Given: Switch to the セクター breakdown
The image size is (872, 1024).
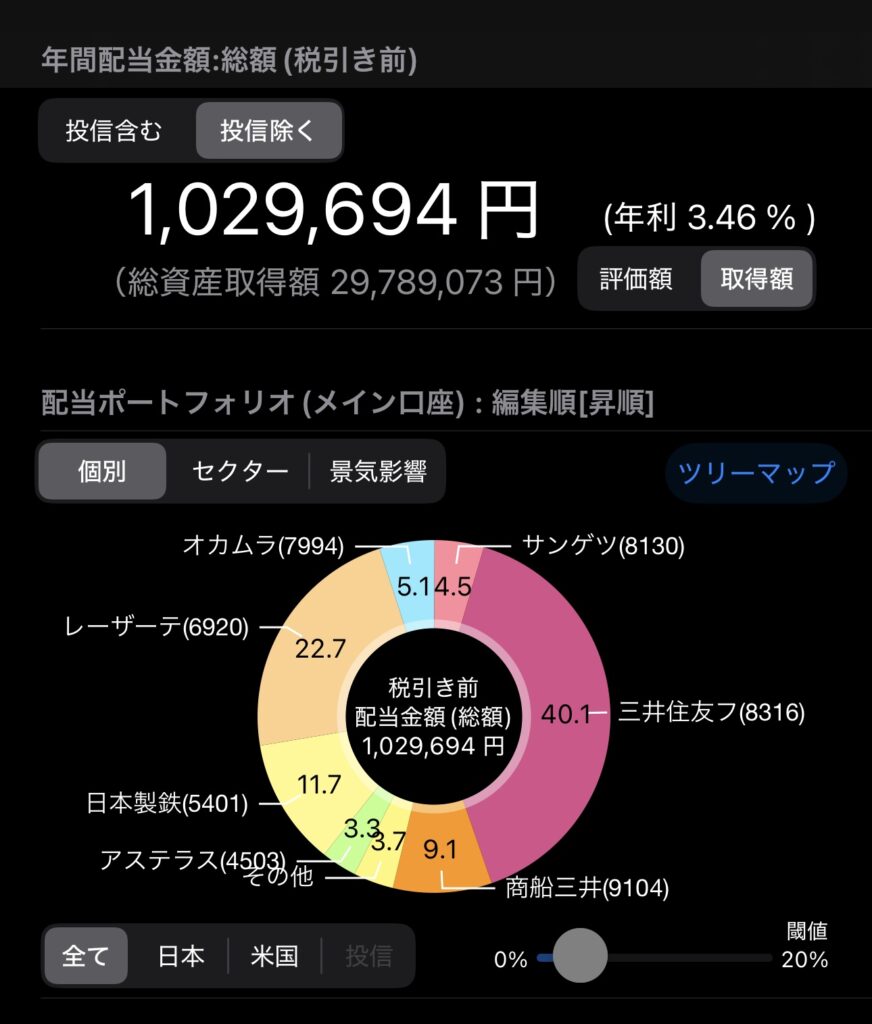Looking at the screenshot, I should [241, 471].
